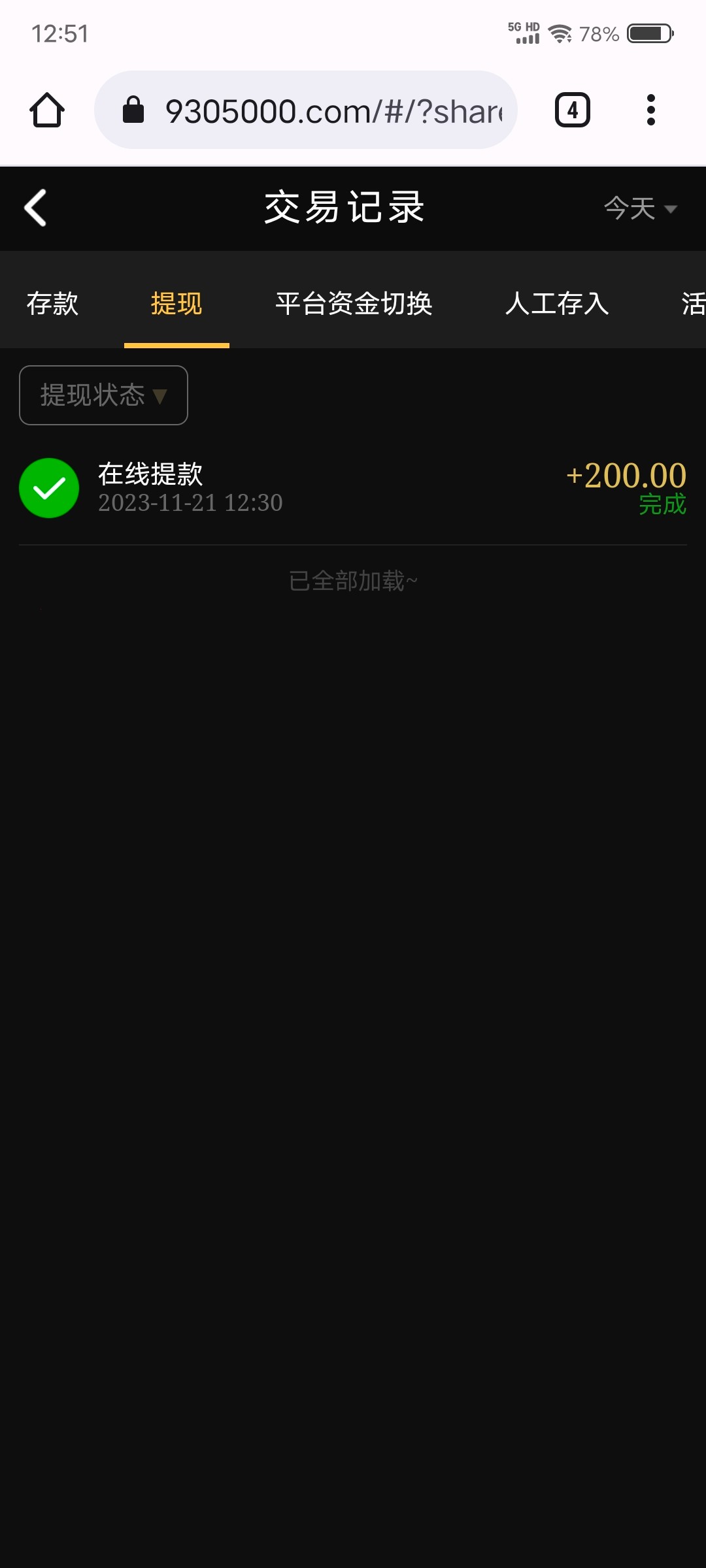The width and height of the screenshot is (706, 1568).
Task: Tap the browser home icon
Action: pos(47,110)
